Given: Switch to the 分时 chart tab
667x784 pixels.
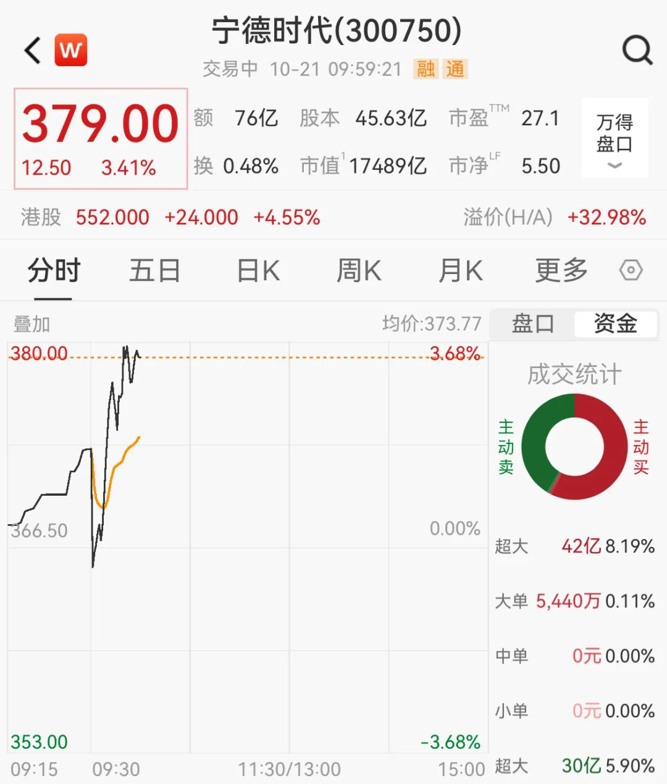Looking at the screenshot, I should (54, 270).
